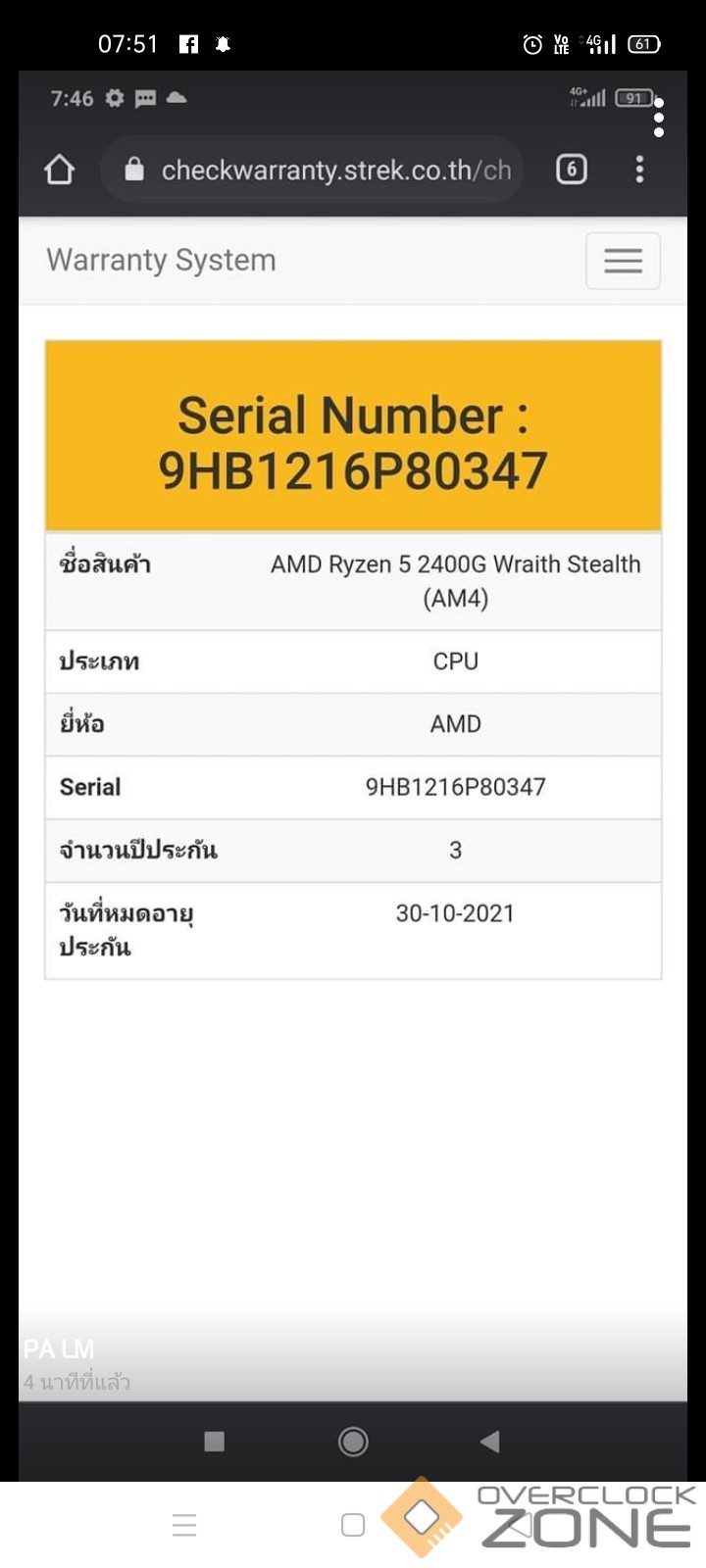Open the PA LM poster profile
The width and height of the screenshot is (706, 1568).
click(59, 1349)
